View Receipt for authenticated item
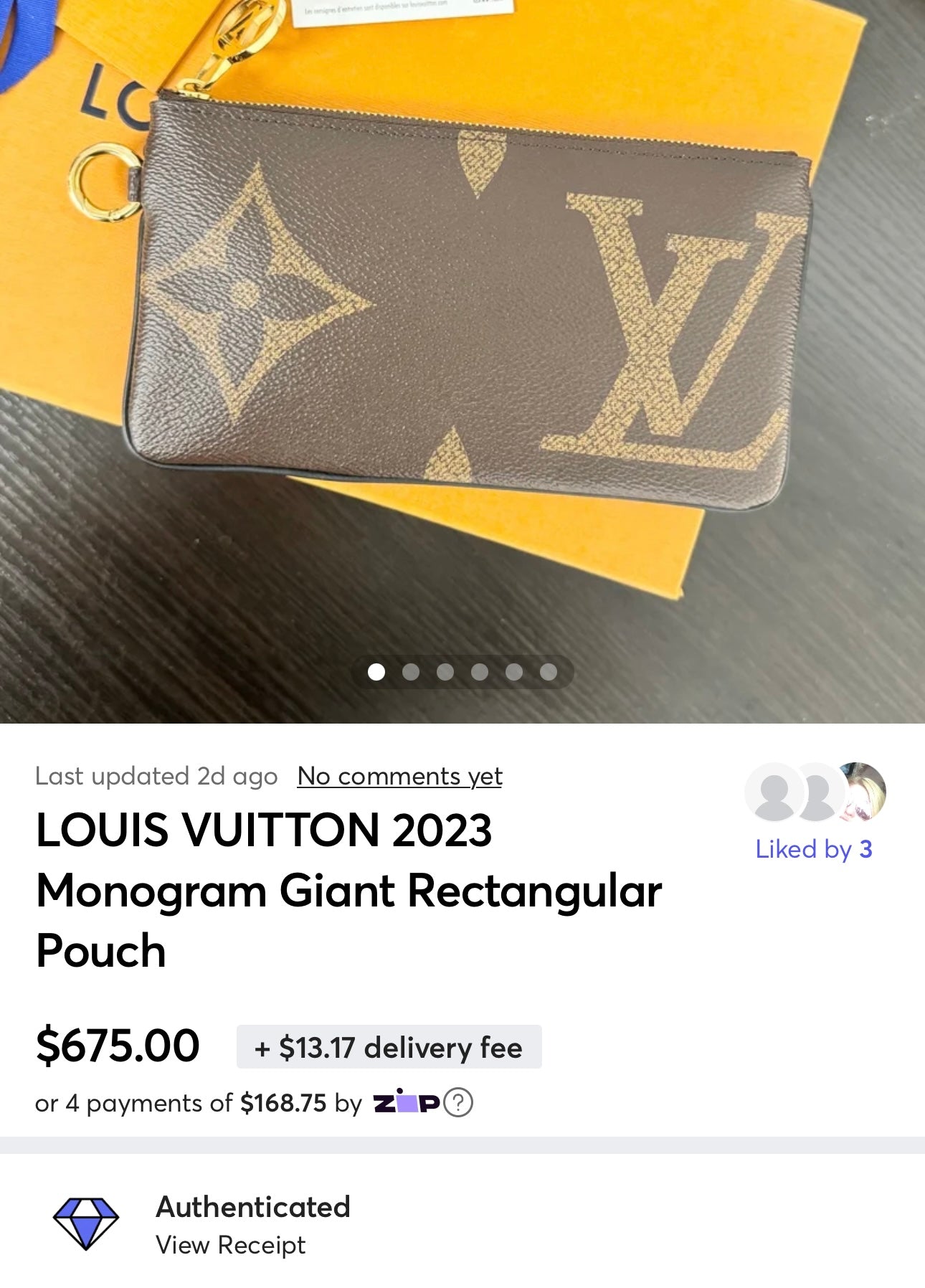Viewport: 925px width, 1288px height. (x=230, y=1245)
